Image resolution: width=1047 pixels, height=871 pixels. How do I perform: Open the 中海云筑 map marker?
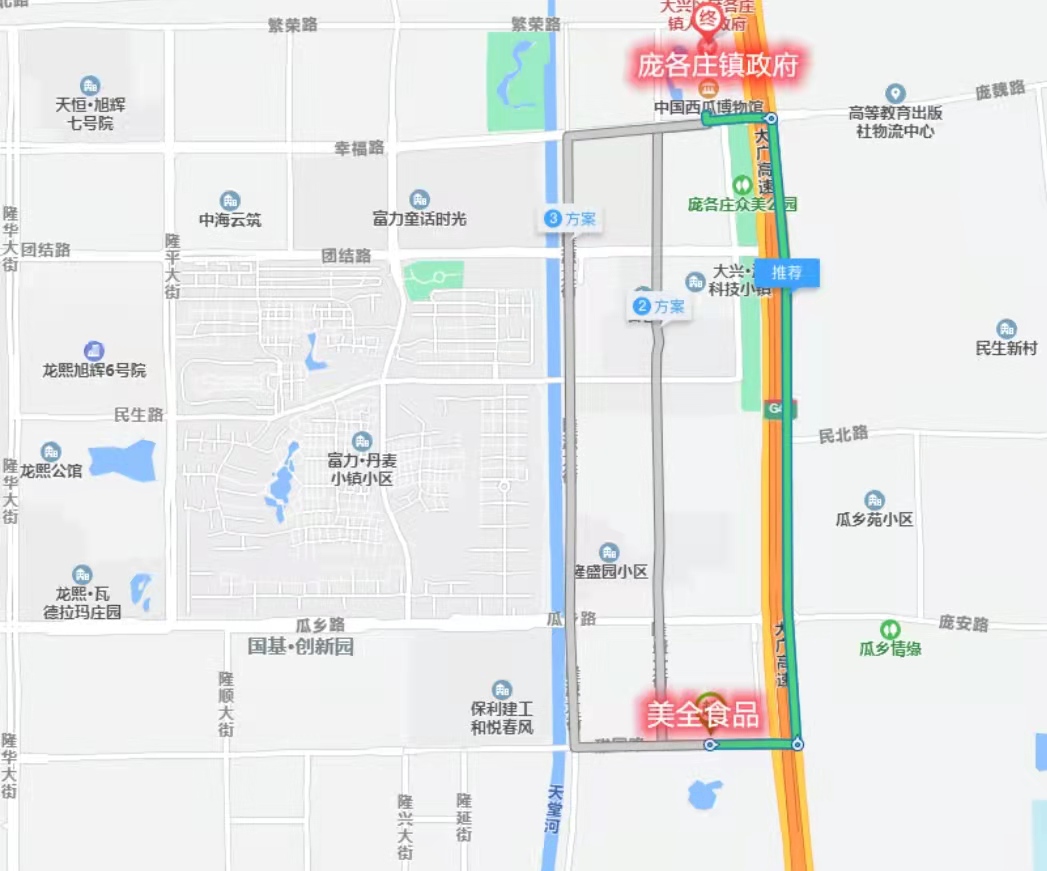pyautogui.click(x=230, y=200)
